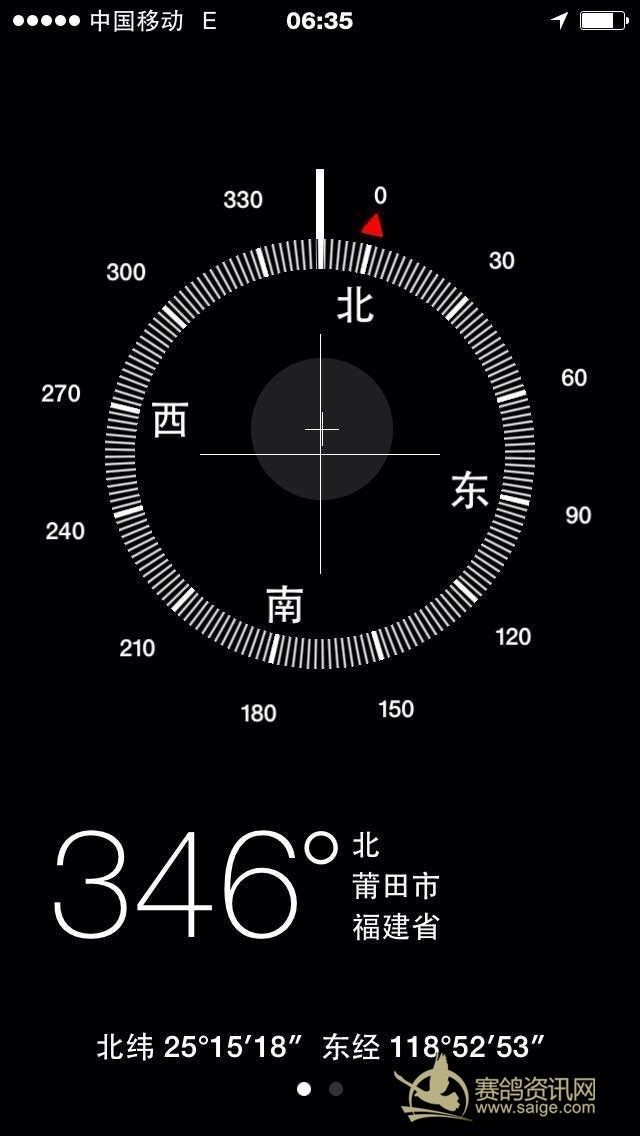Tap the compass dial to lock the heading

320,454
